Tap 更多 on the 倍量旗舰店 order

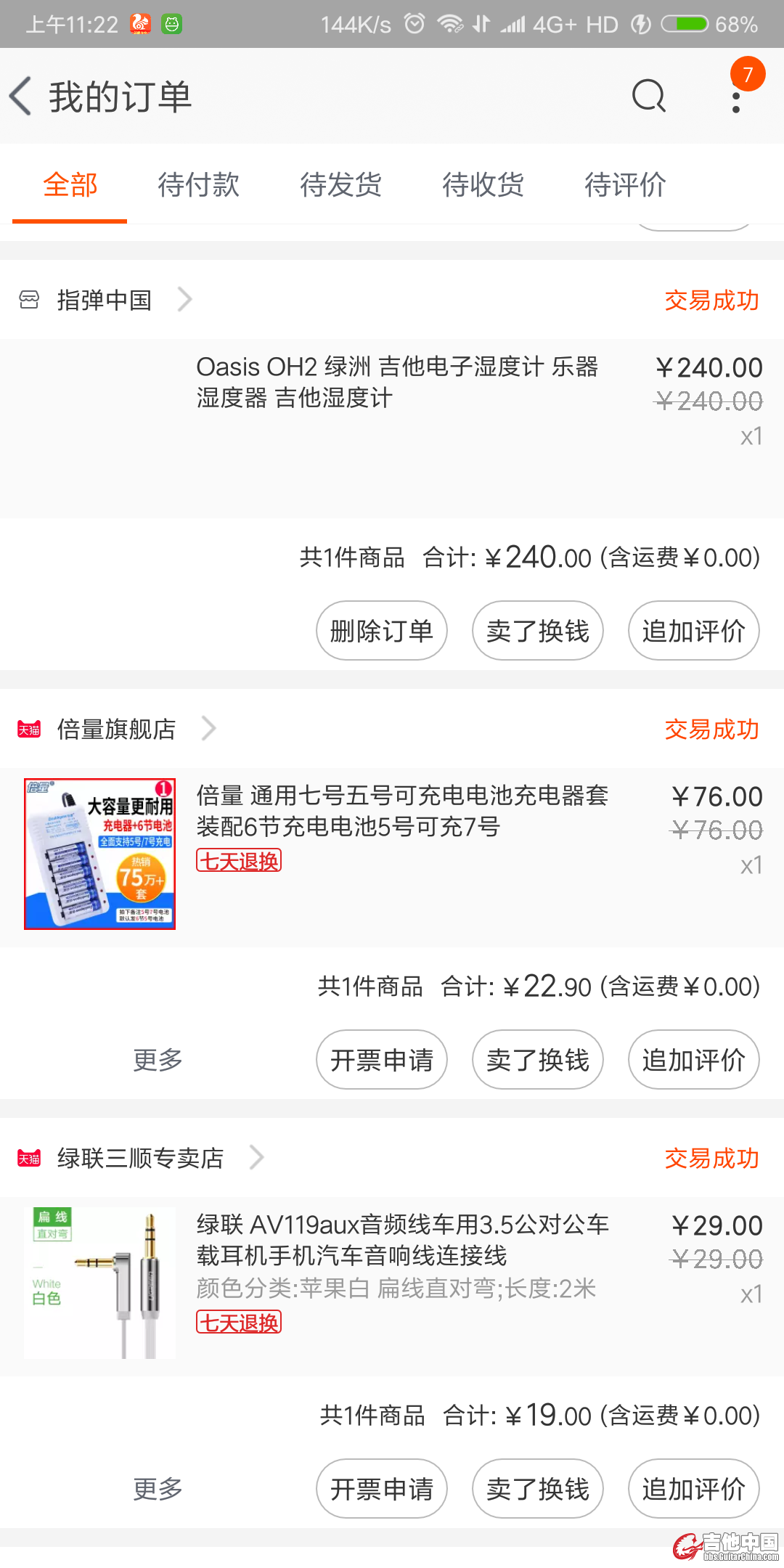158,1060
